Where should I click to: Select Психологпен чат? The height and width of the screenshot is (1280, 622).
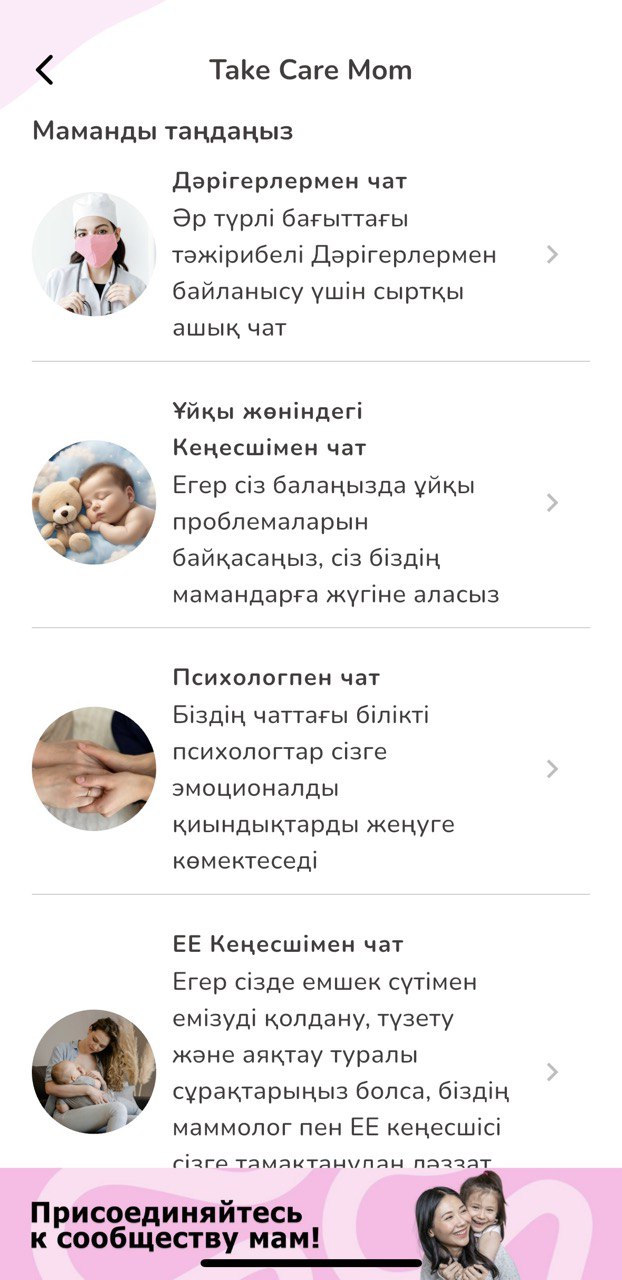pyautogui.click(x=310, y=768)
